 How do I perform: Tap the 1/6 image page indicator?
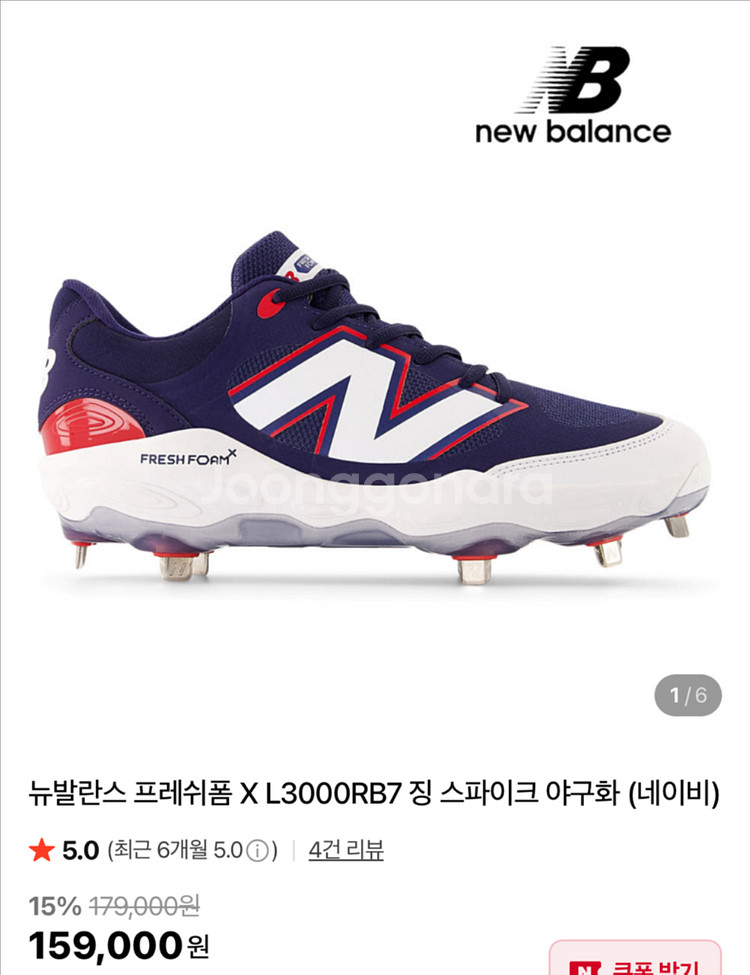click(x=688, y=695)
